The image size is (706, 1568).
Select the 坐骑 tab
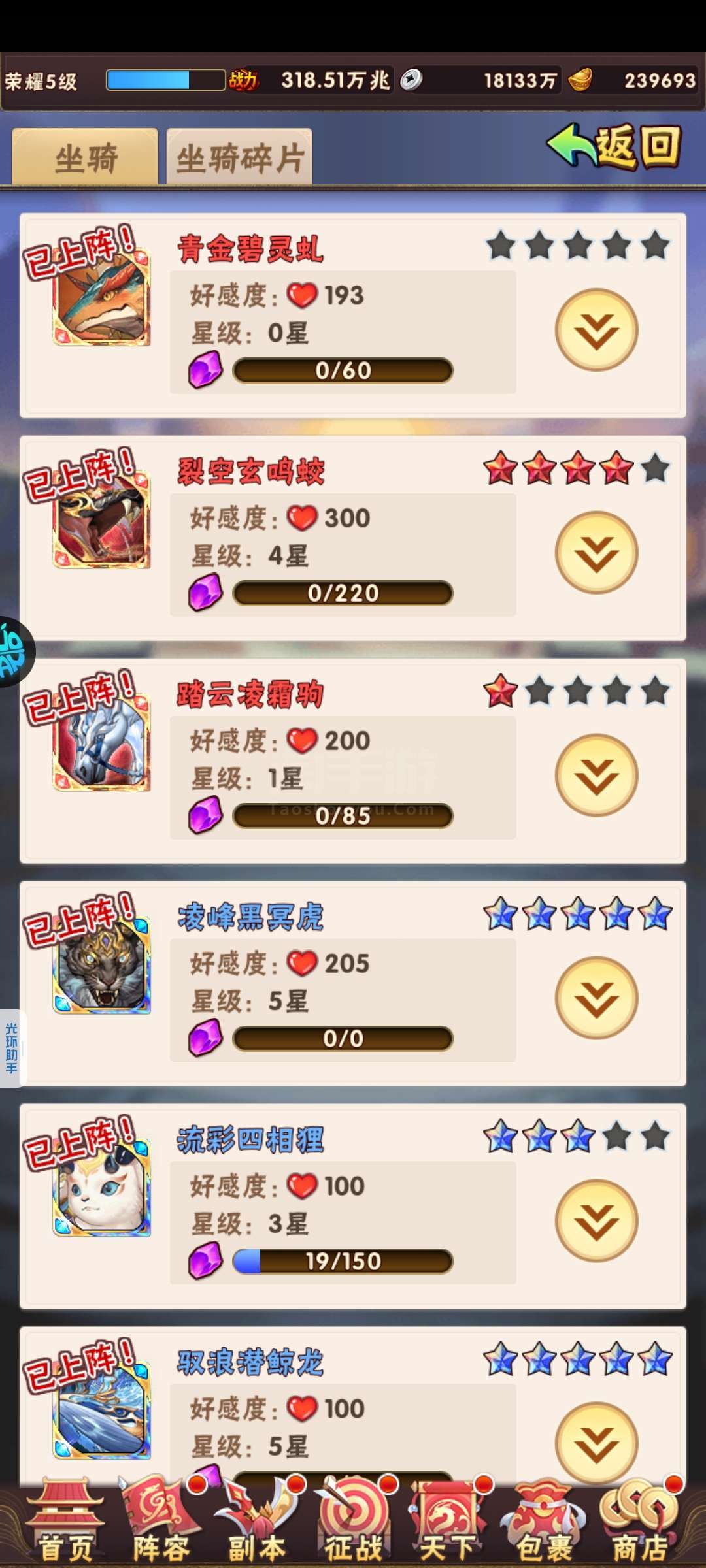tap(85, 157)
